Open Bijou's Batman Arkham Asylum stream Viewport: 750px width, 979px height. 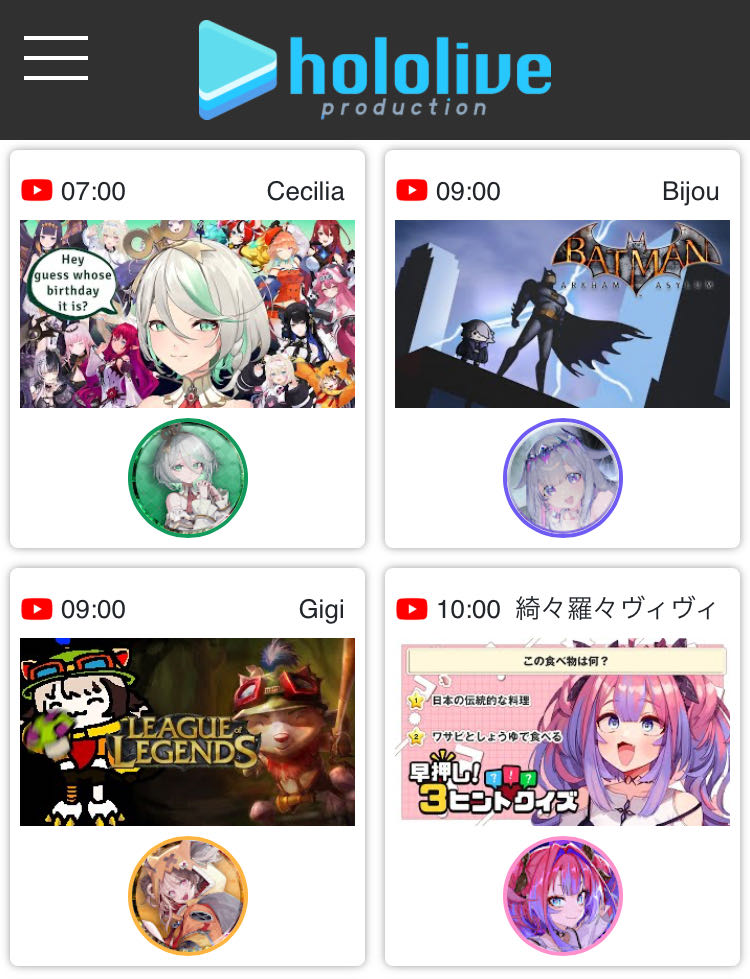point(562,314)
